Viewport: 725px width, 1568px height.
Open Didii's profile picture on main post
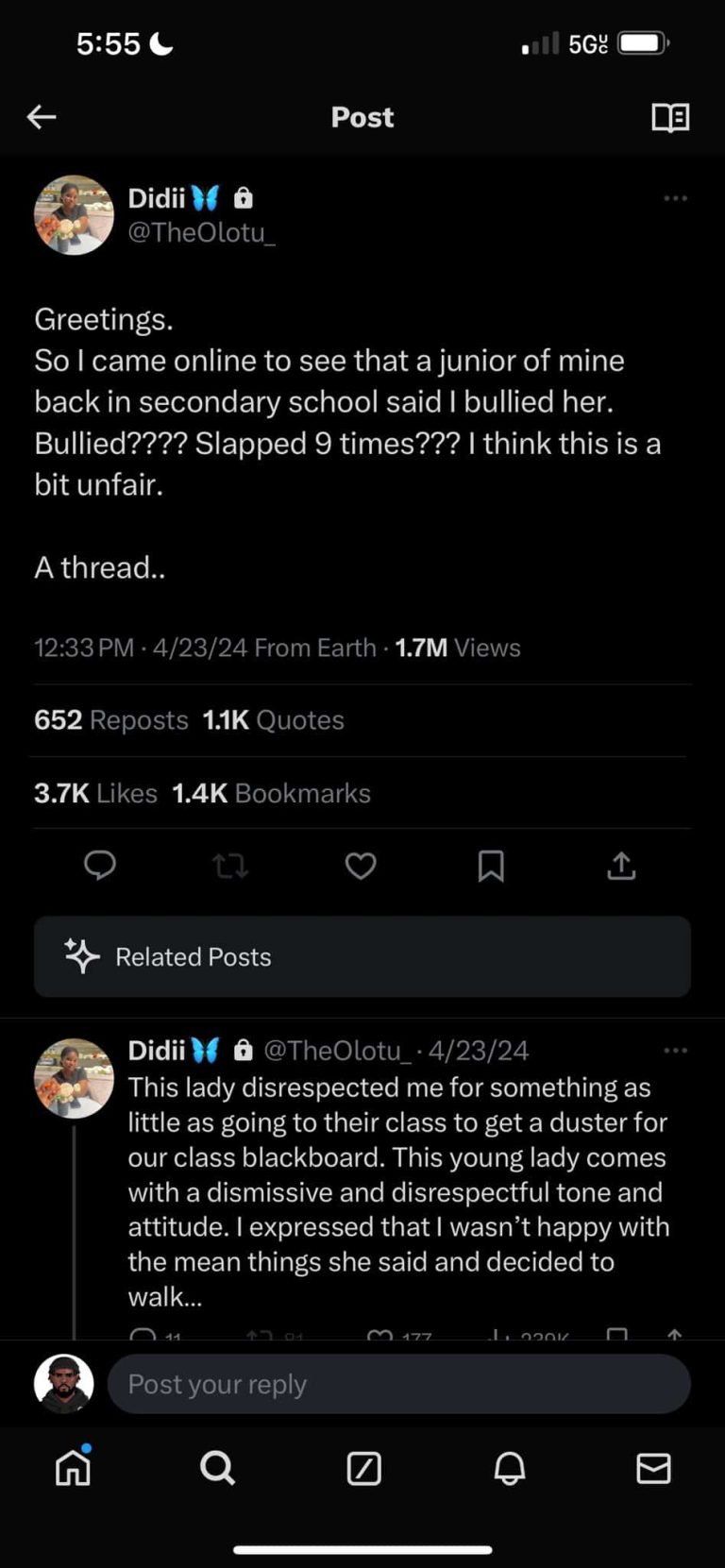(74, 215)
